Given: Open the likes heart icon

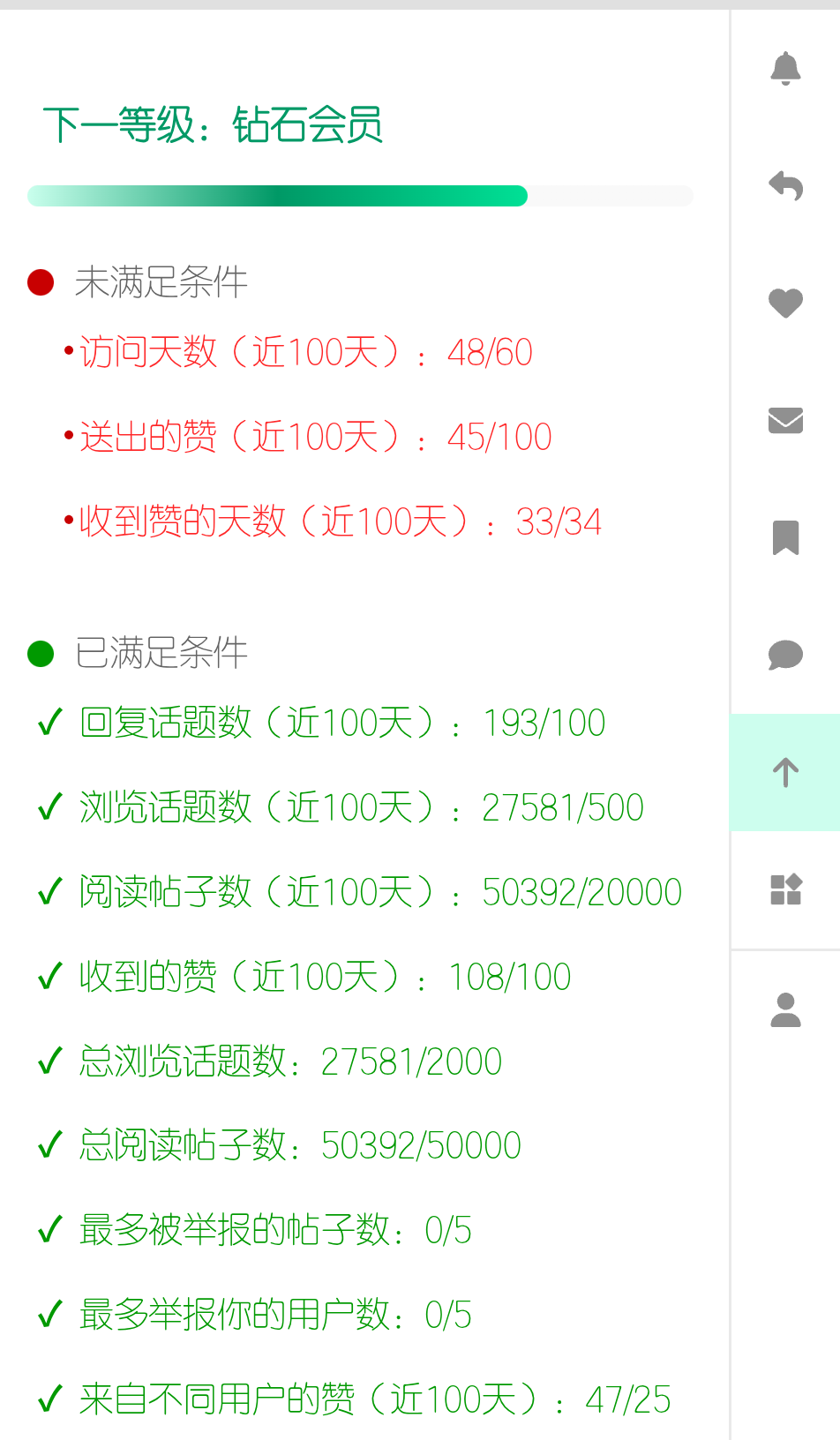Looking at the screenshot, I should pyautogui.click(x=785, y=303).
